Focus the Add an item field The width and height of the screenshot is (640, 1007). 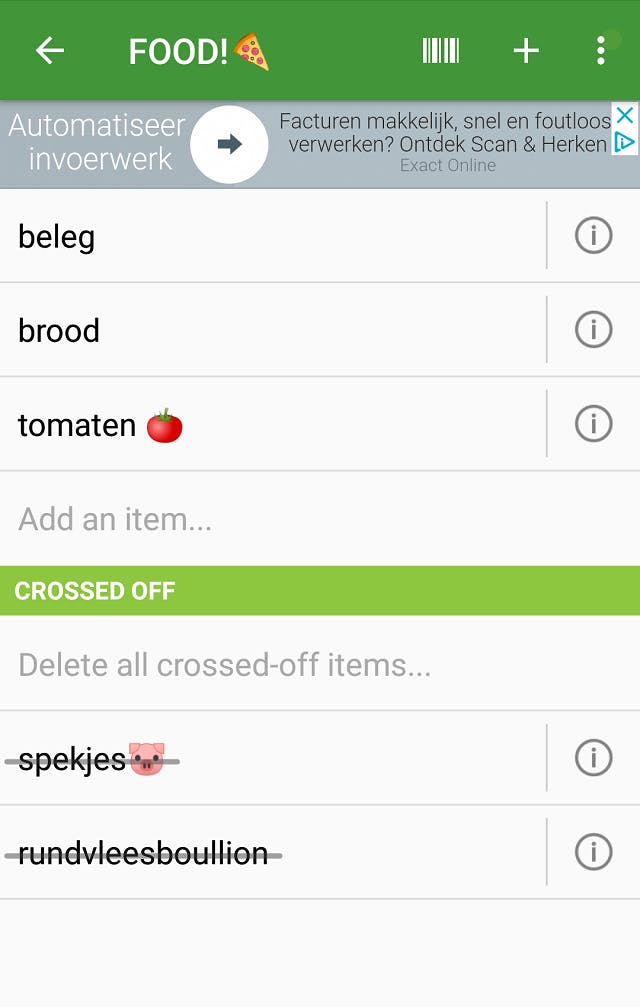tap(270, 519)
